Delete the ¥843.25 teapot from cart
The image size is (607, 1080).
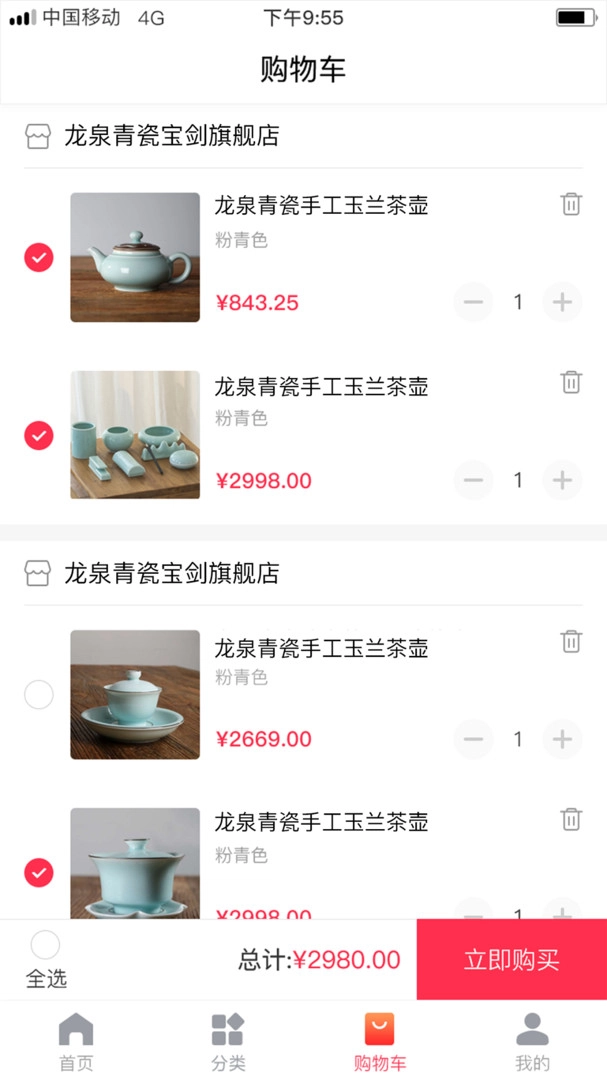click(x=571, y=204)
